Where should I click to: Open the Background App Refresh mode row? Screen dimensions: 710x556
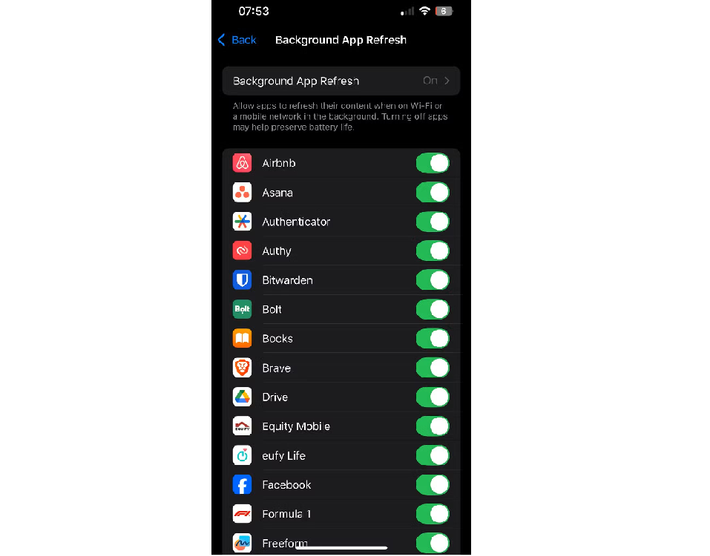point(340,81)
